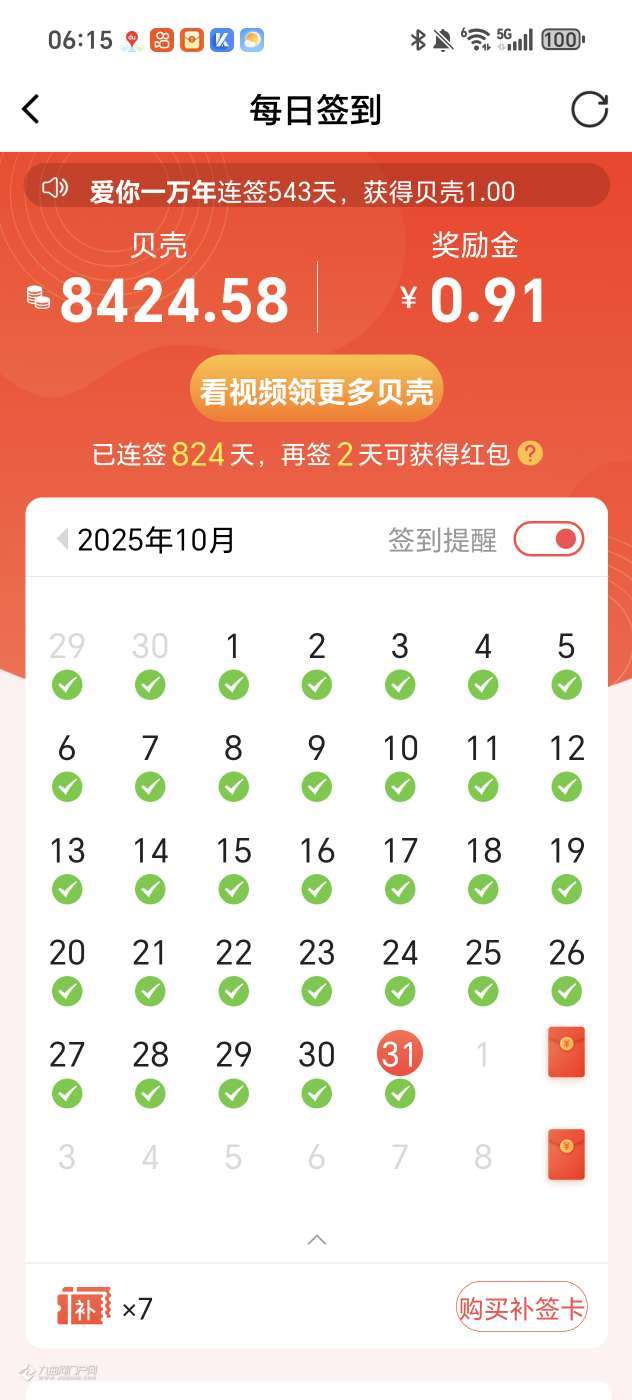
Task: Refresh the daily check-in page
Action: pyautogui.click(x=589, y=109)
